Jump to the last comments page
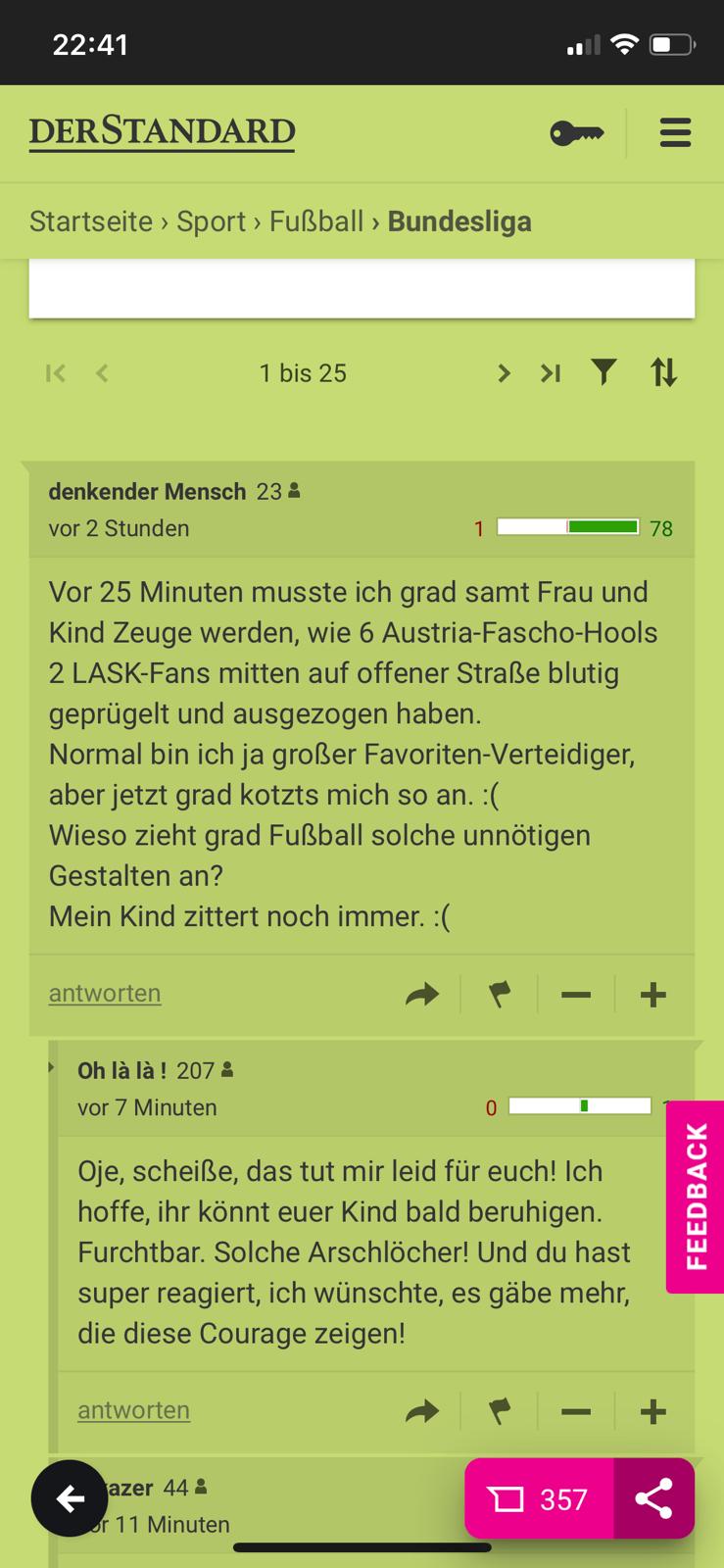724x1568 pixels. 551,373
